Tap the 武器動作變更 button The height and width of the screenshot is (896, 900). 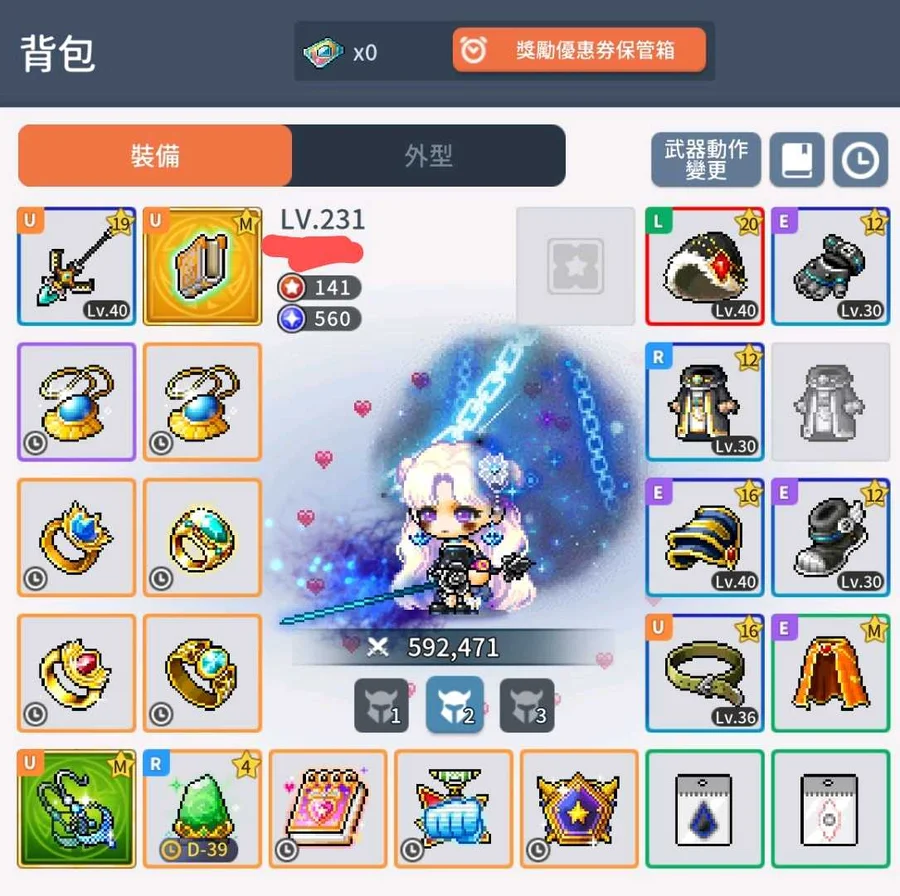705,159
